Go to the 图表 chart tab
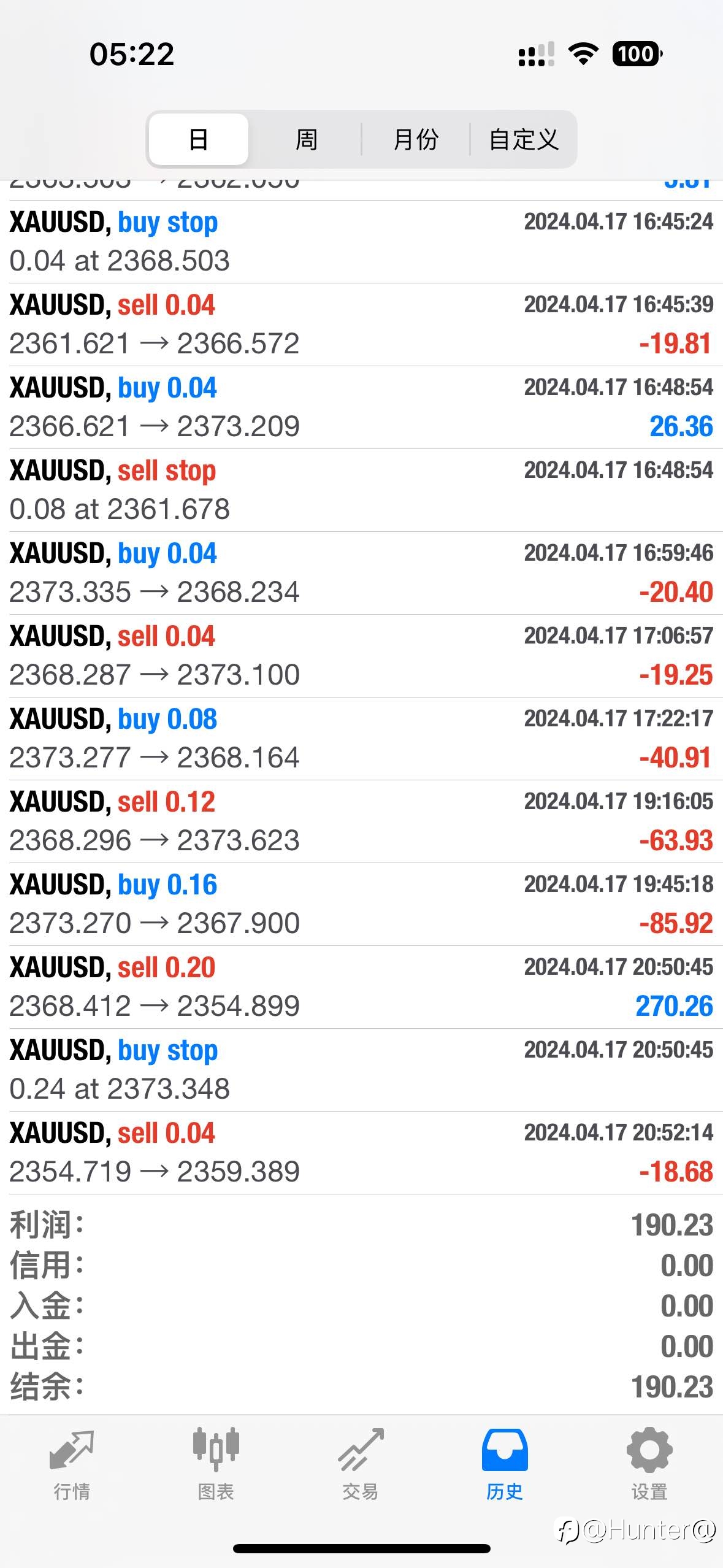Screen dimensions: 723x1568 (216, 1464)
